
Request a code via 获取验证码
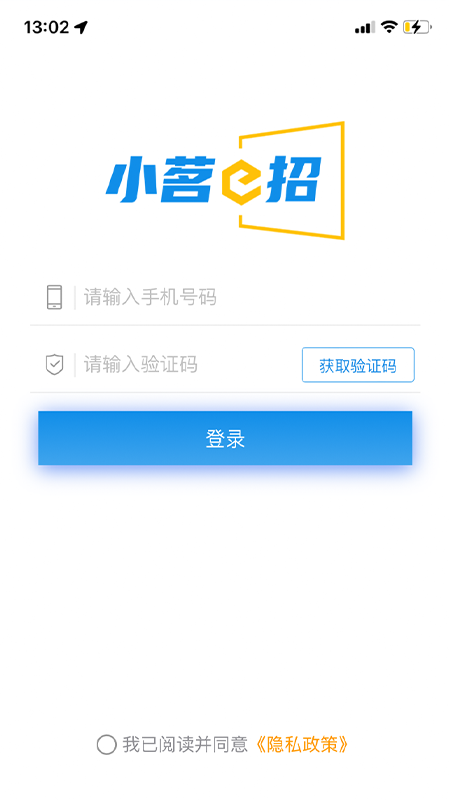358,365
